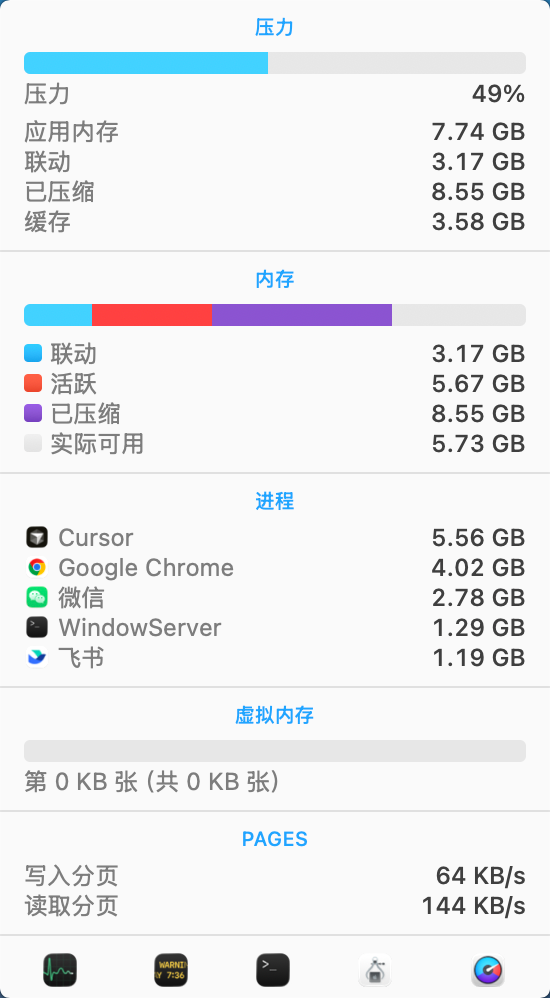Launch the Console app icon
The image size is (550, 998).
(x=171, y=970)
